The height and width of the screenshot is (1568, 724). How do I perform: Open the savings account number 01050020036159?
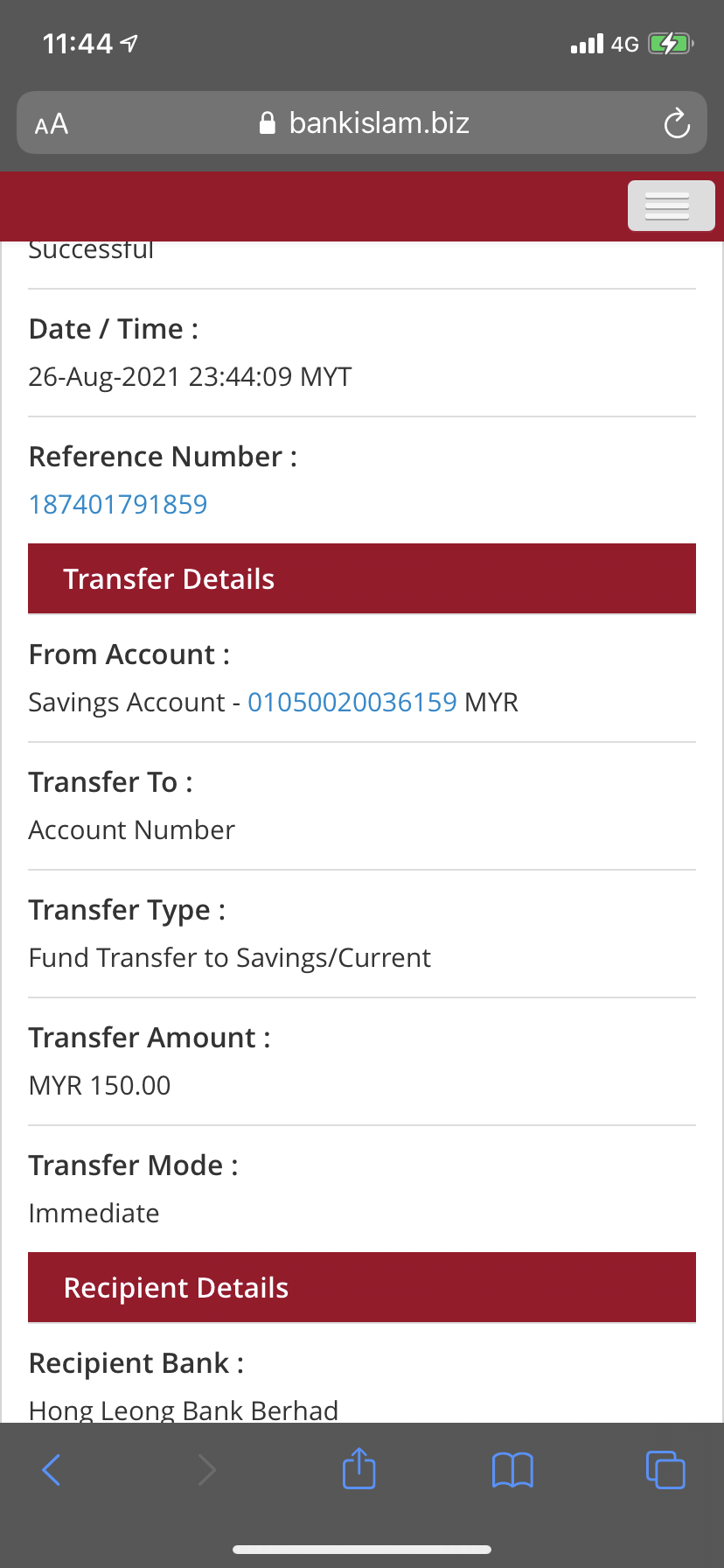(x=352, y=702)
